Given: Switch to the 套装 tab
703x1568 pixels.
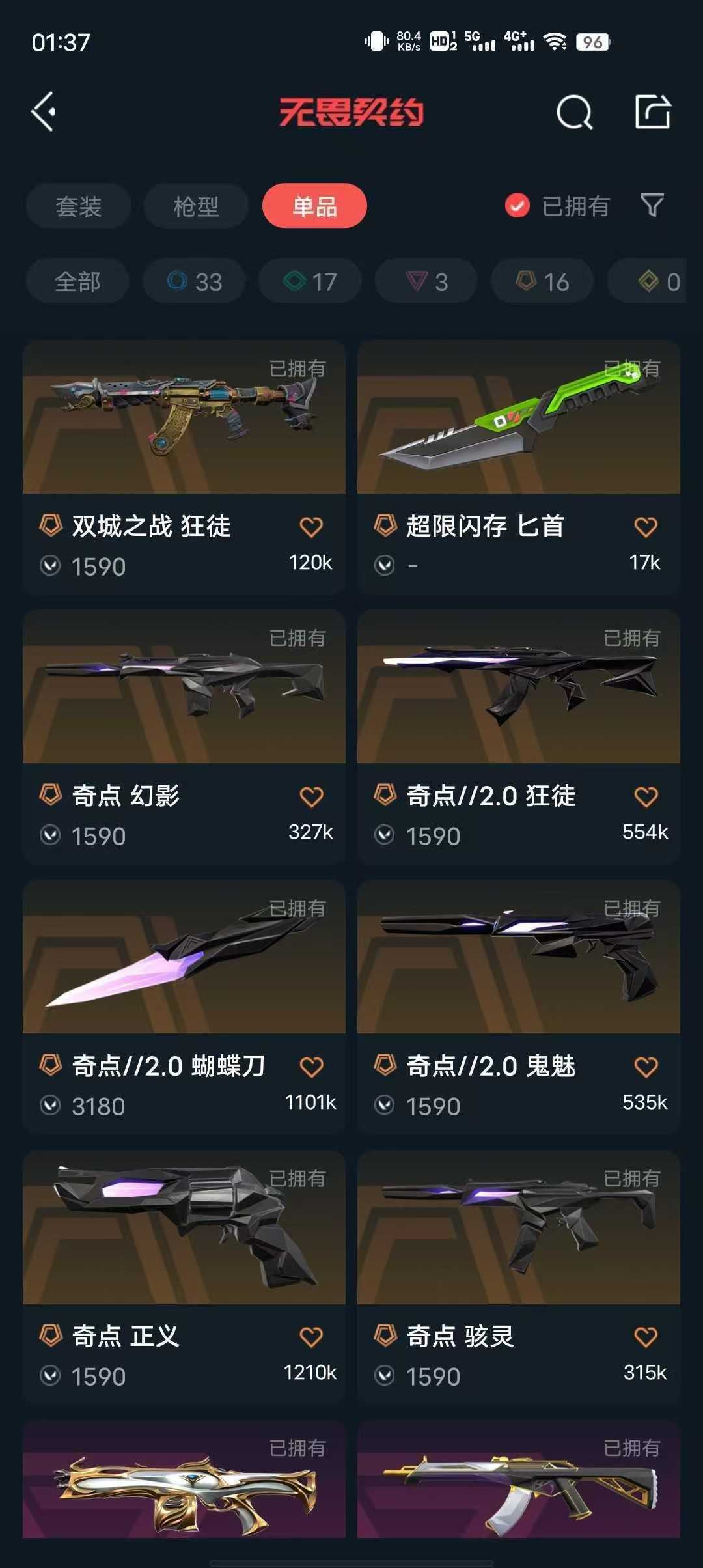Looking at the screenshot, I should coord(78,206).
